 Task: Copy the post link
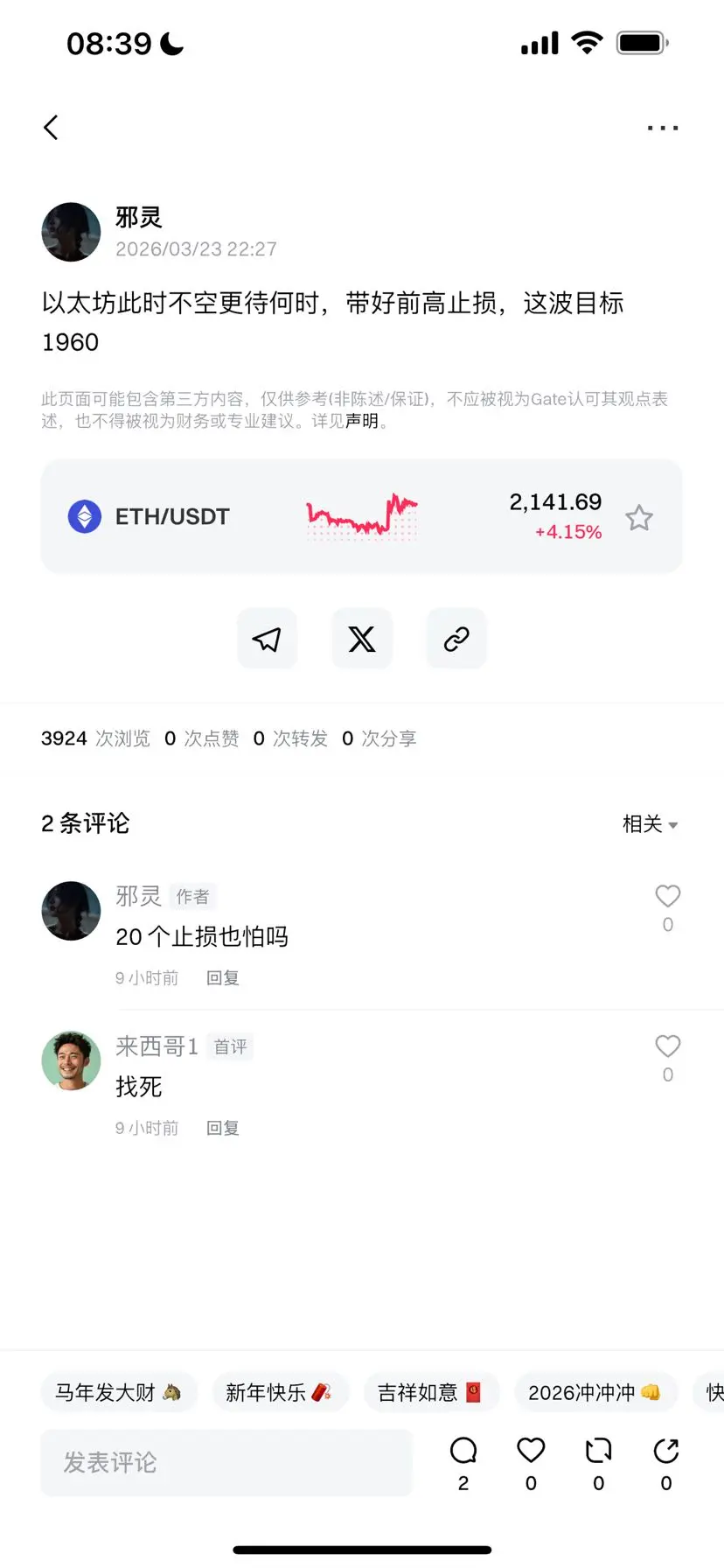(x=456, y=639)
